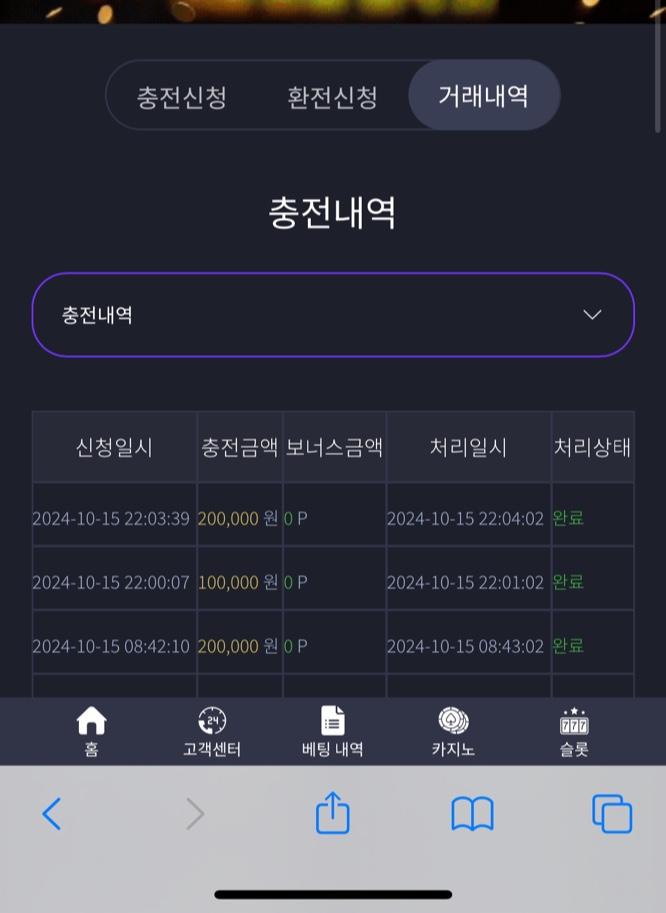Tap the Safari share button
666x913 pixels.
click(333, 813)
